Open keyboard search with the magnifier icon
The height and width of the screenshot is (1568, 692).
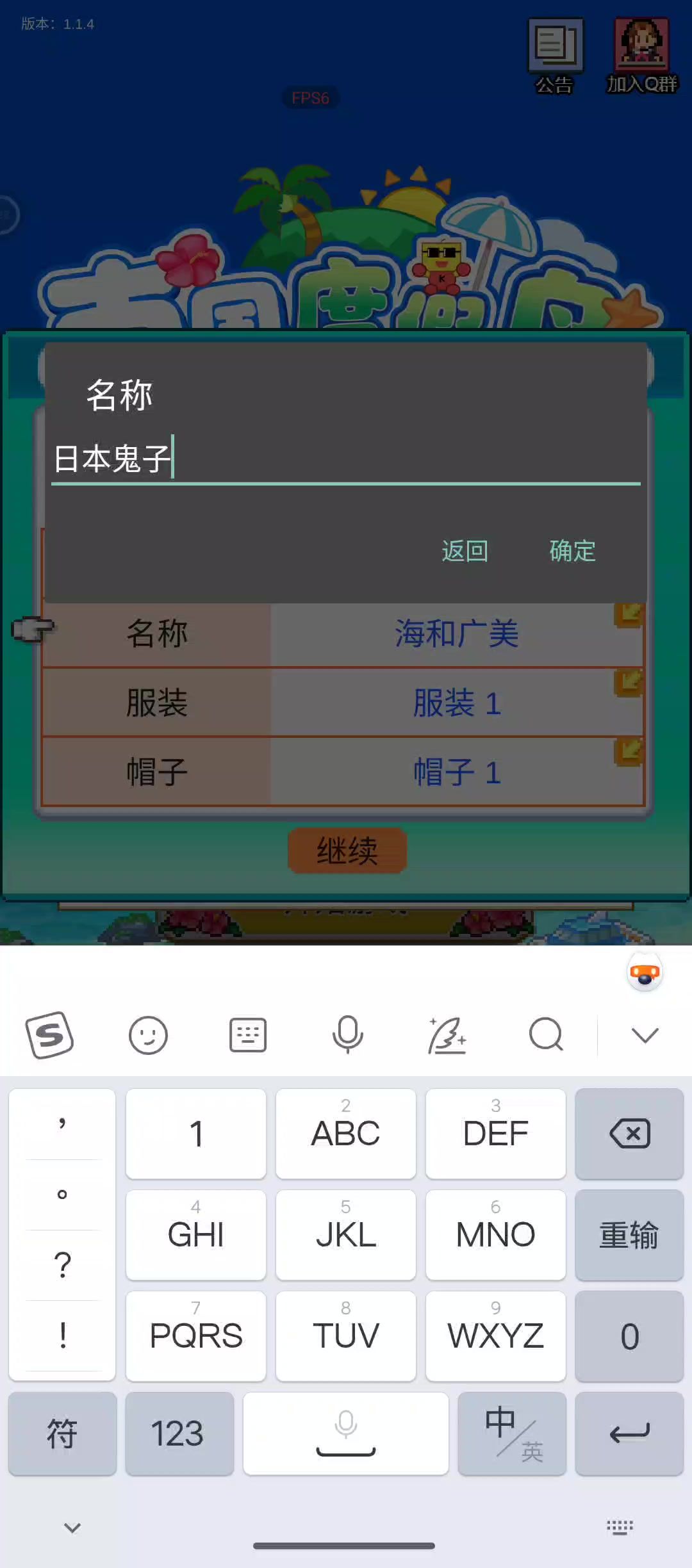[546, 1035]
